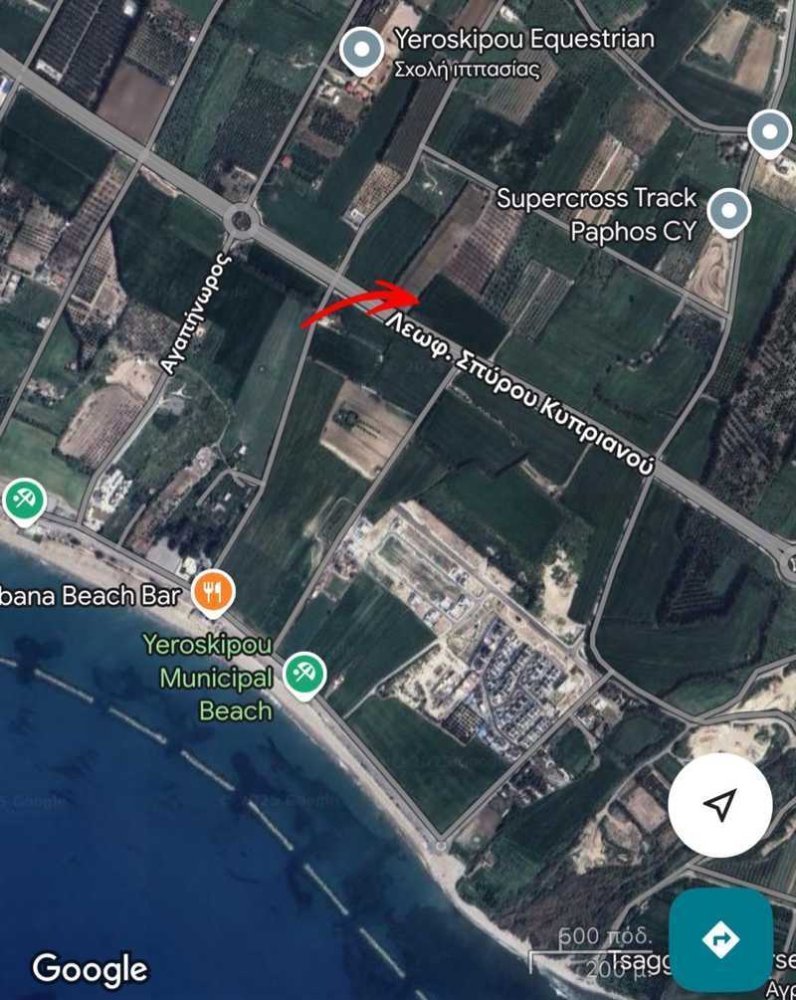The height and width of the screenshot is (1000, 796).
Task: Tap the restaurant pin for the Beach Bar
Action: click(x=212, y=594)
